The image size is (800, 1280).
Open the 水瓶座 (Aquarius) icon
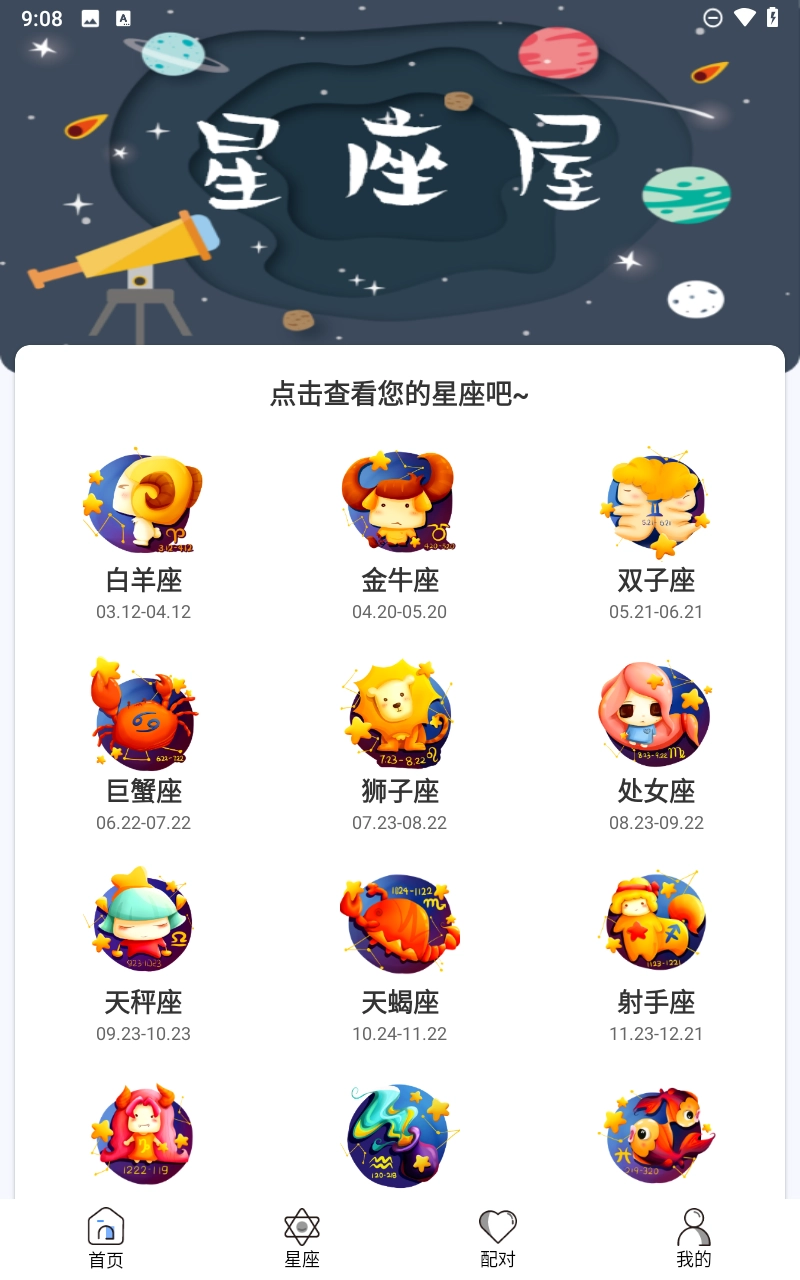click(400, 1134)
